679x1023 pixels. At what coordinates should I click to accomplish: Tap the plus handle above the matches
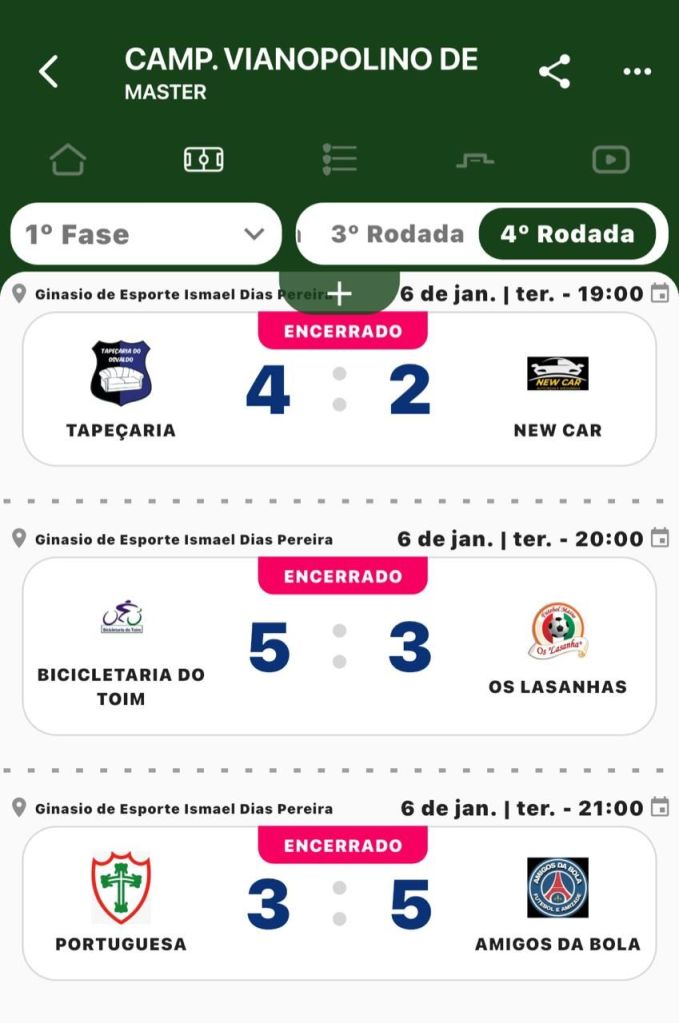pos(340,294)
